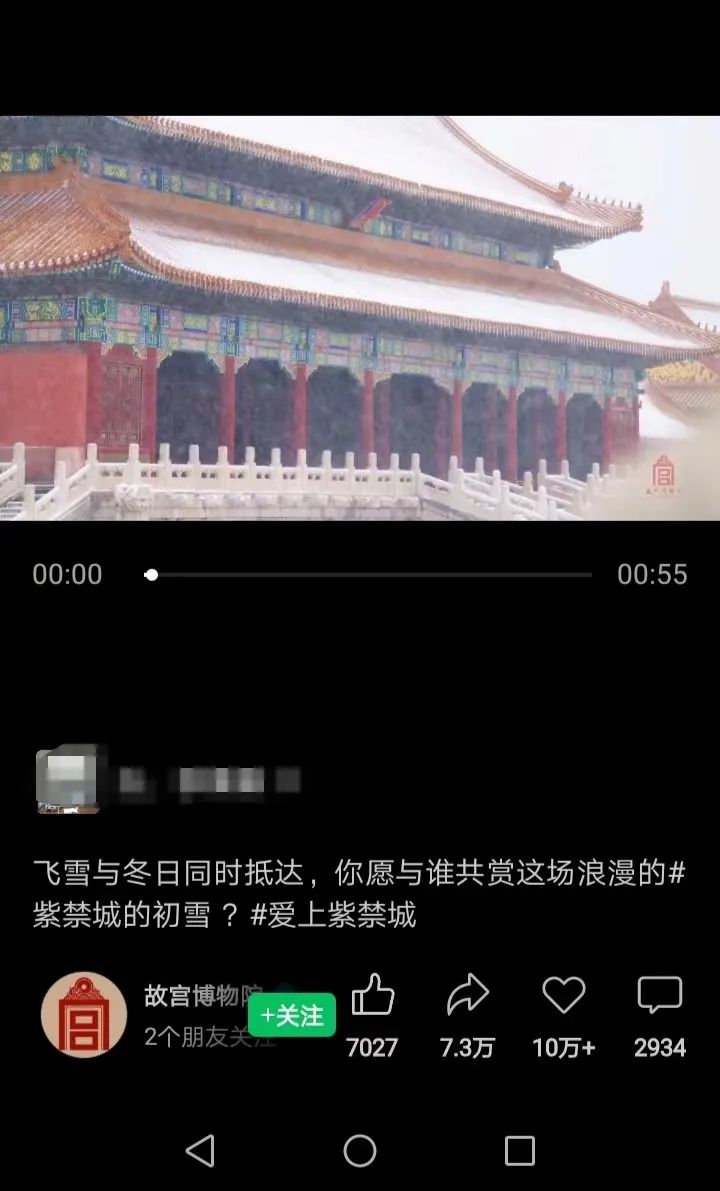The width and height of the screenshot is (720, 1191).
Task: Tap the video progress bar to seek
Action: click(370, 575)
